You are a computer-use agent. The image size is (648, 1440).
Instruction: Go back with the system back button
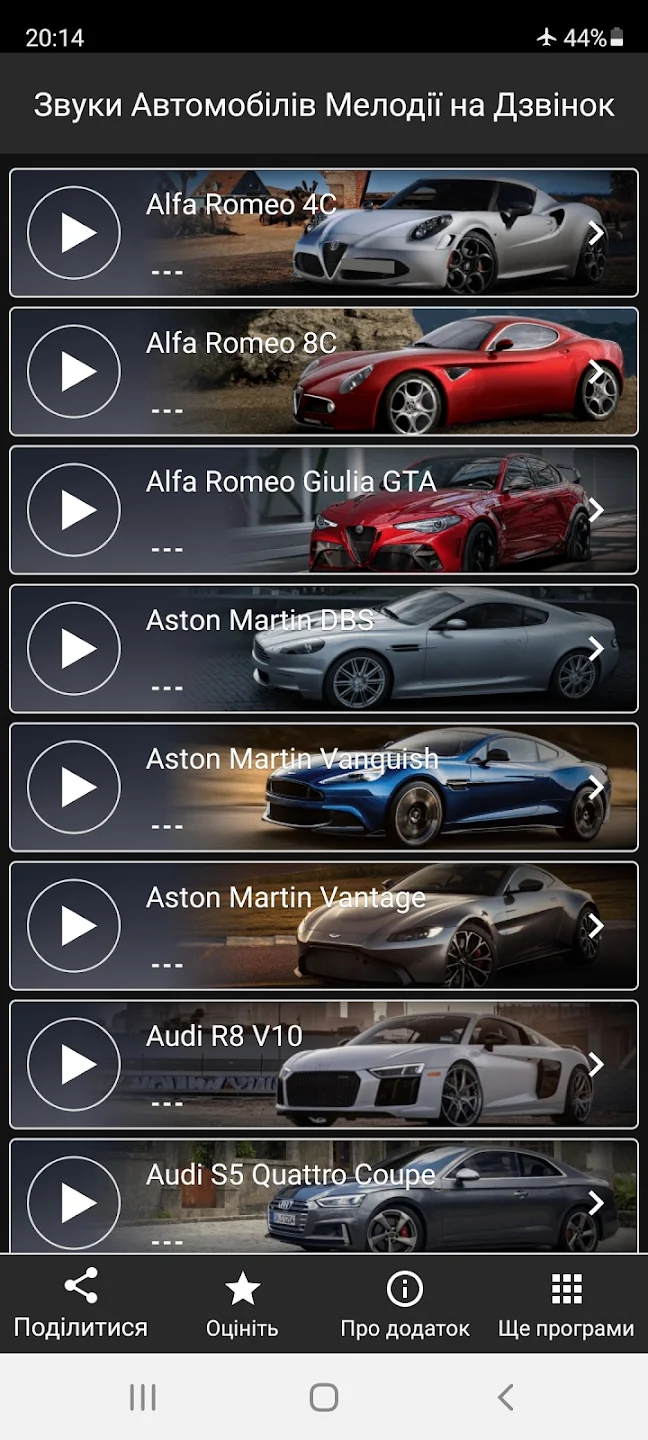pos(506,1397)
